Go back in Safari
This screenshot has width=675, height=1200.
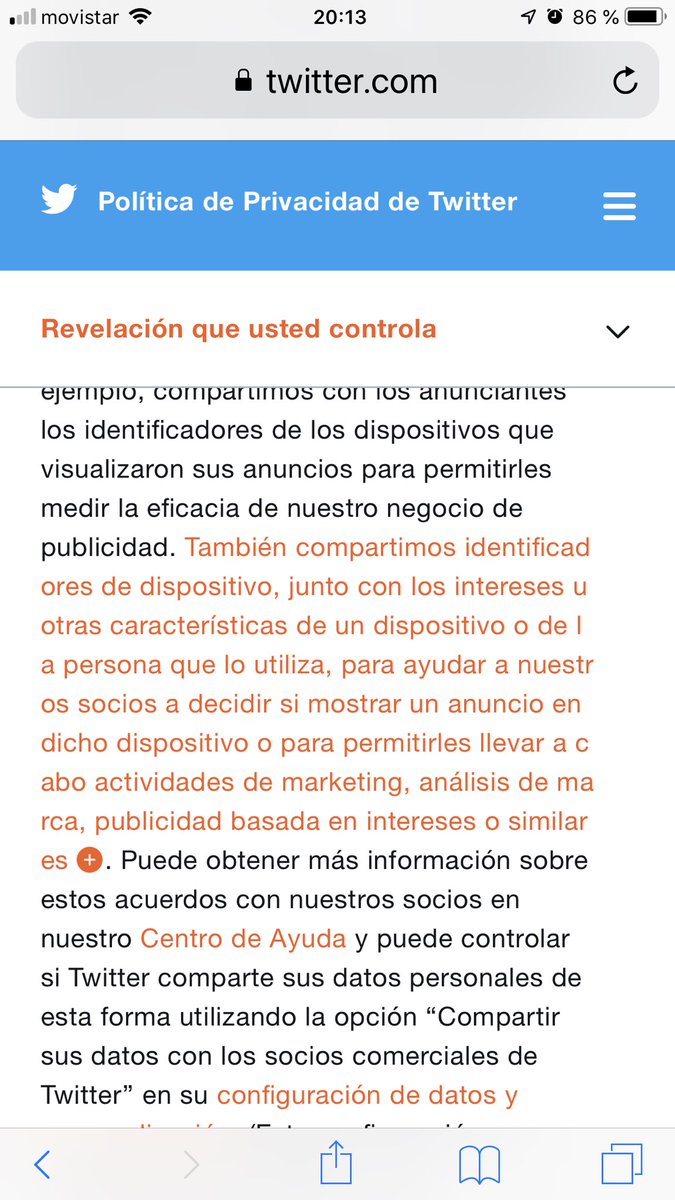pos(42,1164)
